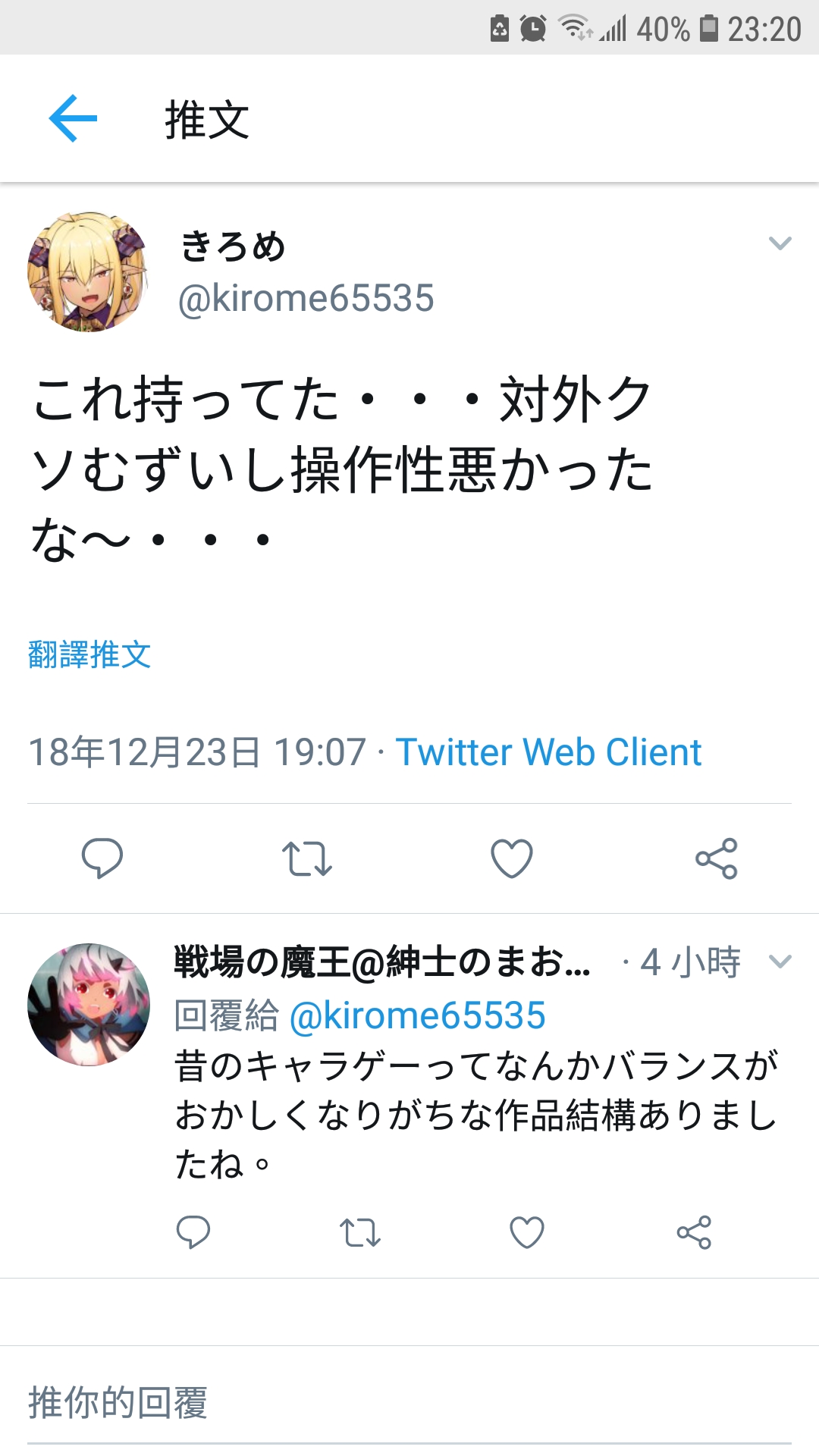Open the @kirome65535 mention in the reply

click(x=418, y=1015)
